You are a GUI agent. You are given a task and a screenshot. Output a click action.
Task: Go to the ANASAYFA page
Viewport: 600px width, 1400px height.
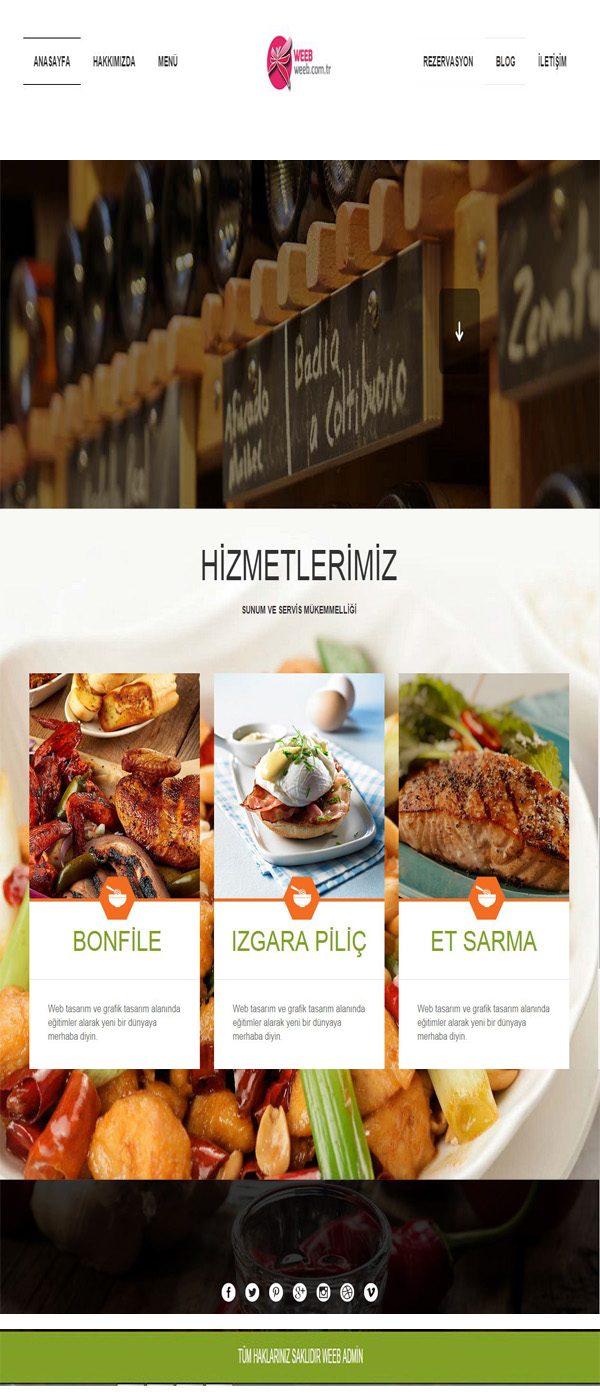[x=52, y=62]
